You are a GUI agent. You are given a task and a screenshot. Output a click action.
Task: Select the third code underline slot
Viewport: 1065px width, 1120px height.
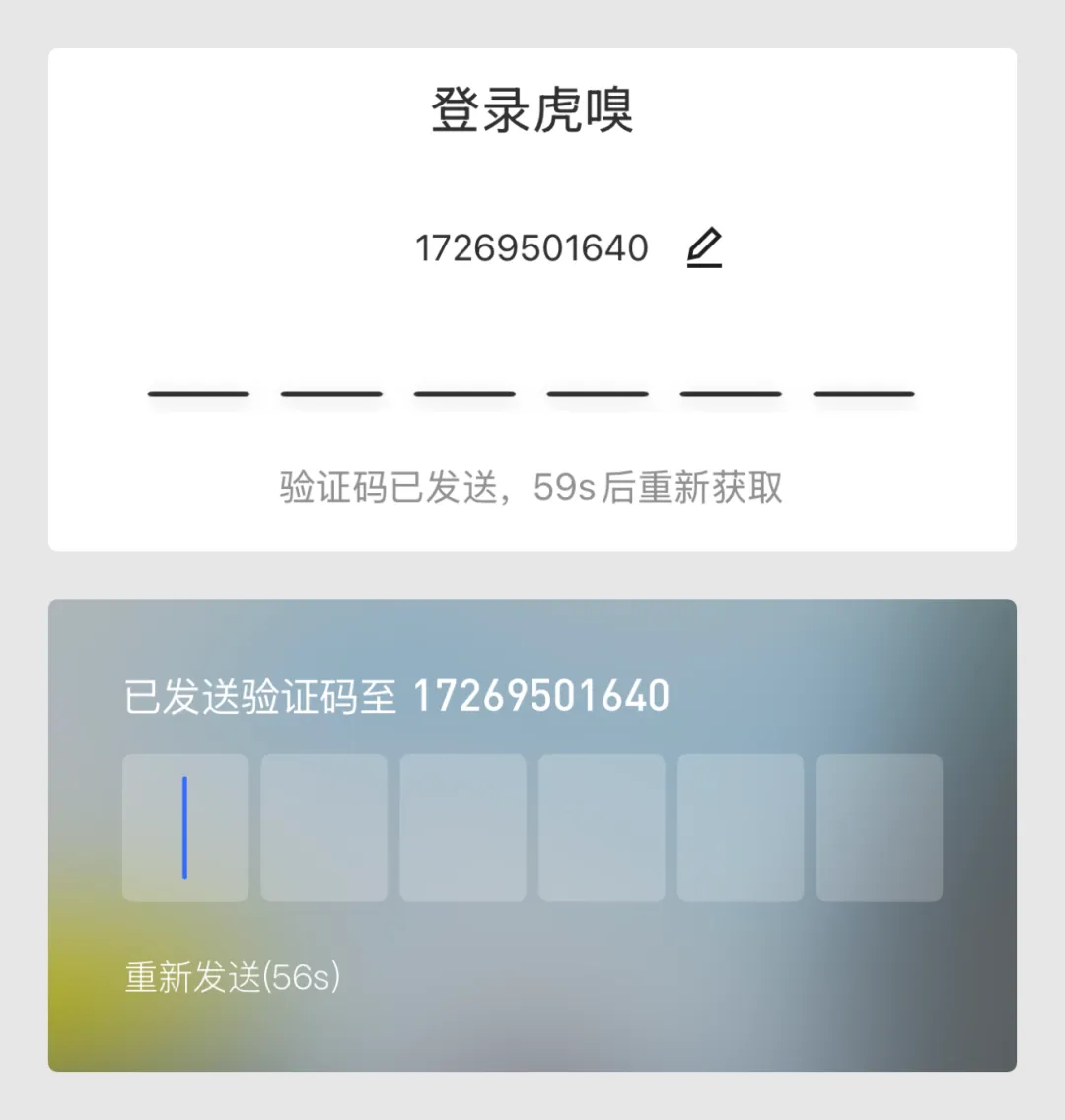[x=464, y=392]
